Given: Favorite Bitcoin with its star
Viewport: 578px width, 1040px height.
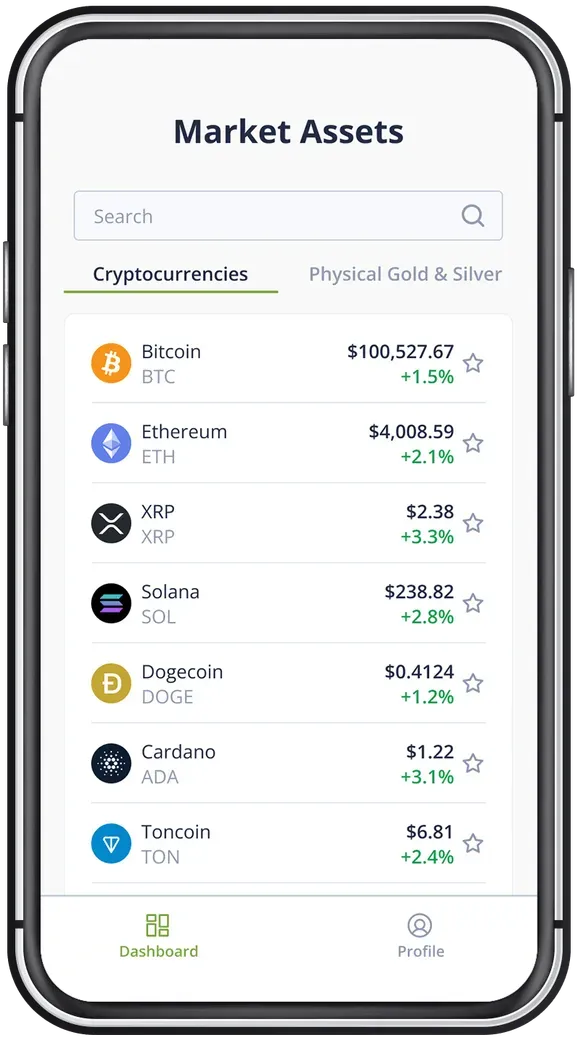Looking at the screenshot, I should [x=472, y=363].
